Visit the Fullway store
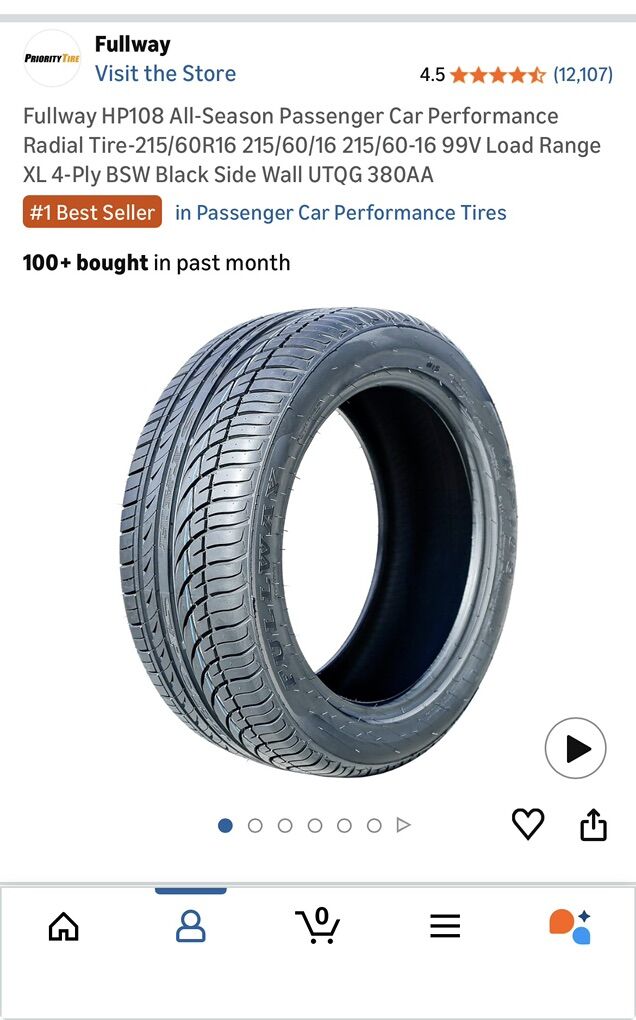This screenshot has height=1020, width=636. 165,74
